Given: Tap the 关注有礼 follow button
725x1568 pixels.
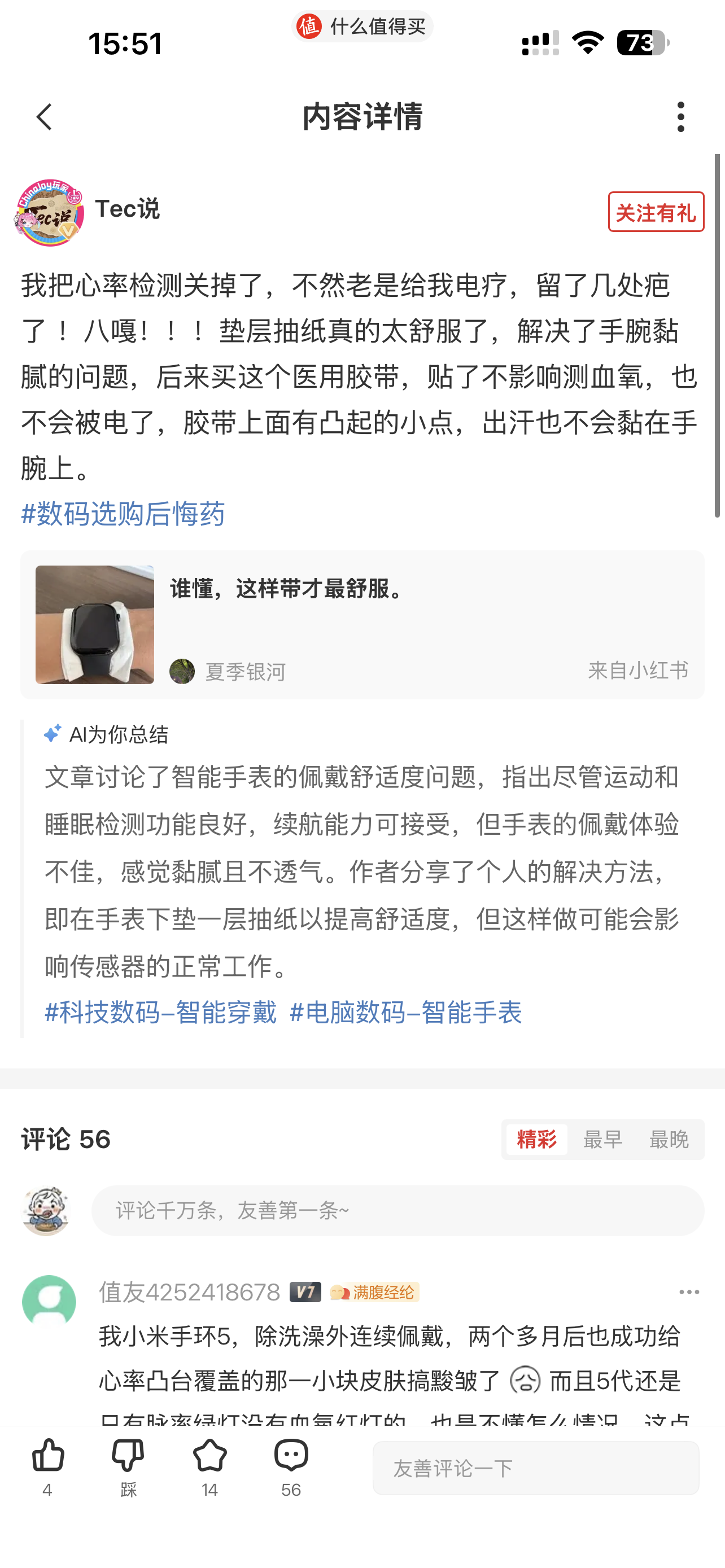Looking at the screenshot, I should coord(656,212).
